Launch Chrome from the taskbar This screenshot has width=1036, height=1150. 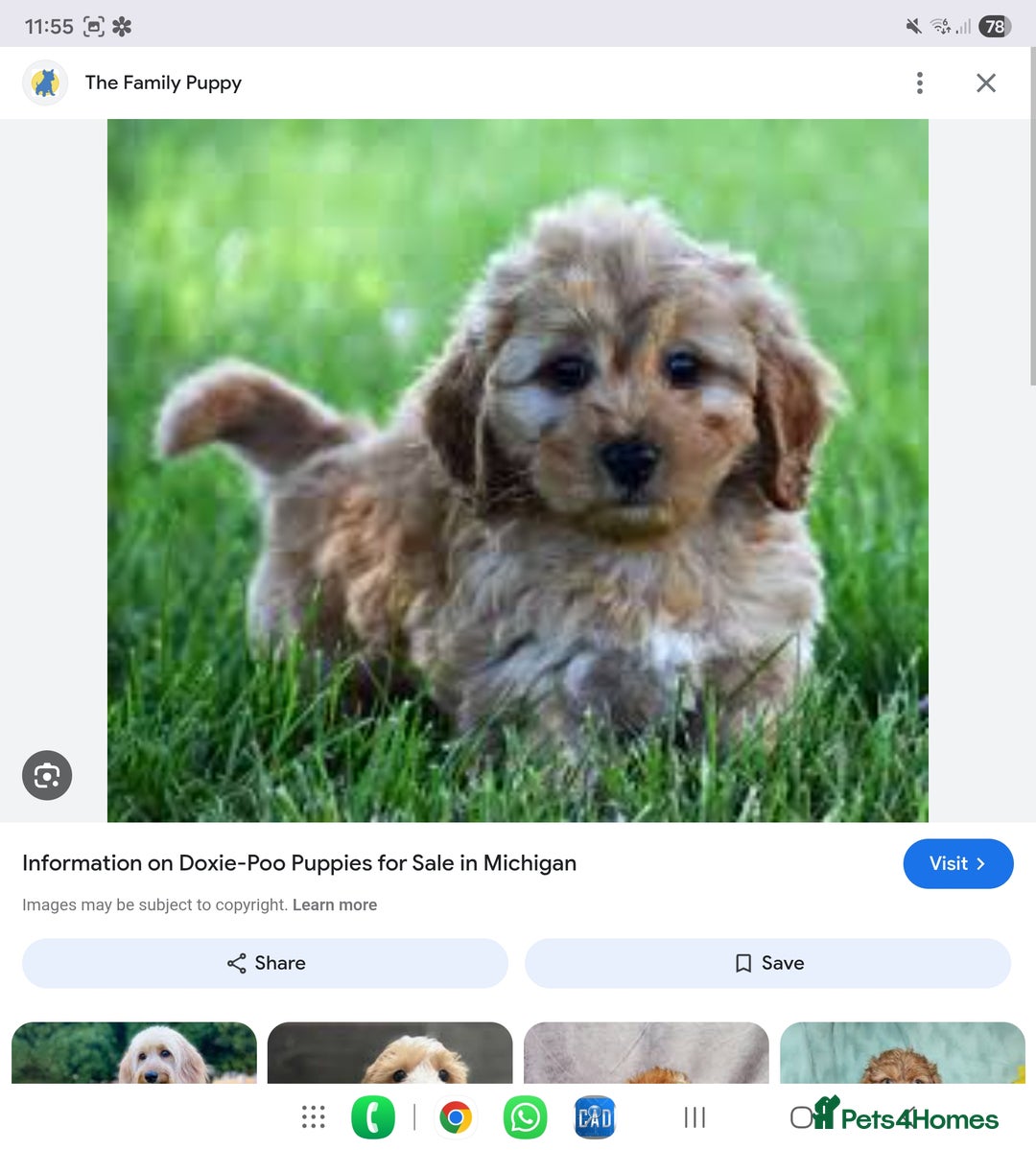(x=456, y=1117)
